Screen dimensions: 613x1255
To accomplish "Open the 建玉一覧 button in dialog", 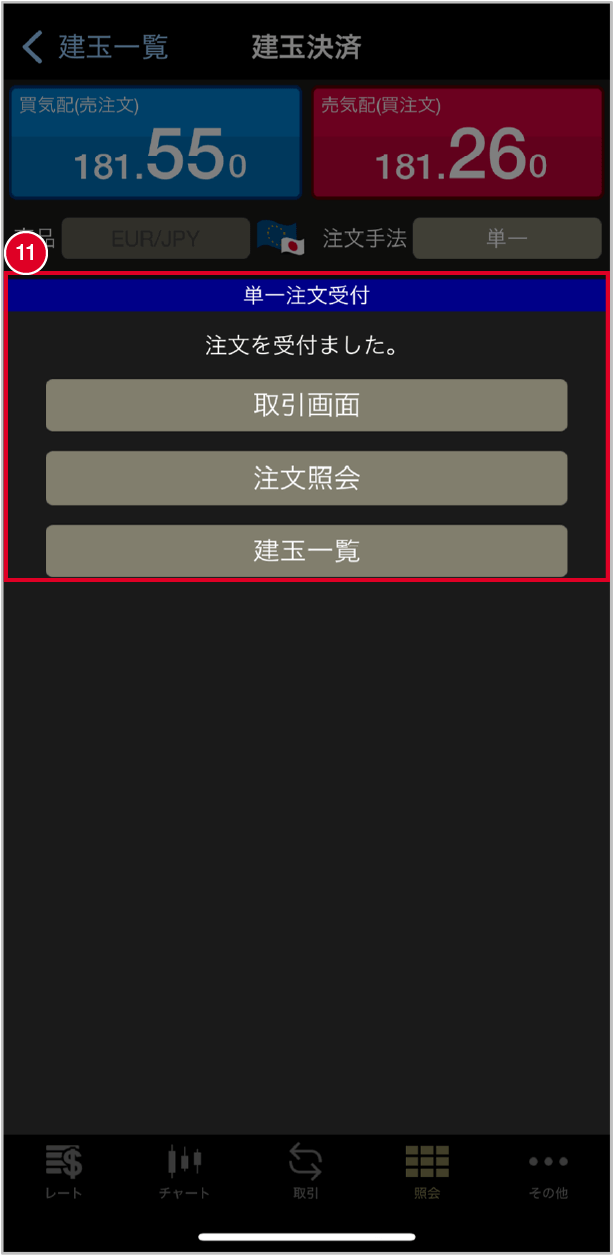I will click(306, 551).
